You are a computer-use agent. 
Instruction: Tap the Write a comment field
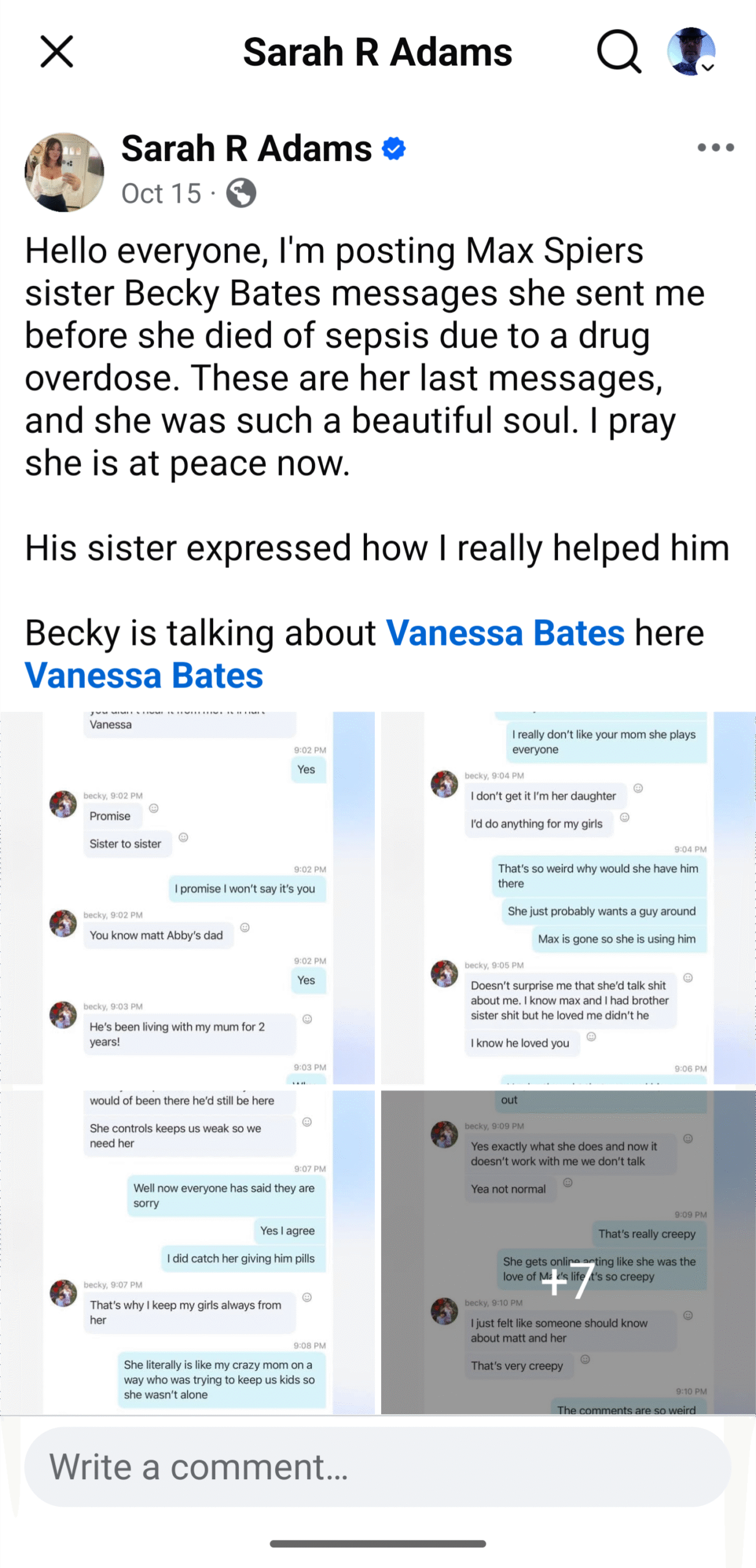(377, 1467)
